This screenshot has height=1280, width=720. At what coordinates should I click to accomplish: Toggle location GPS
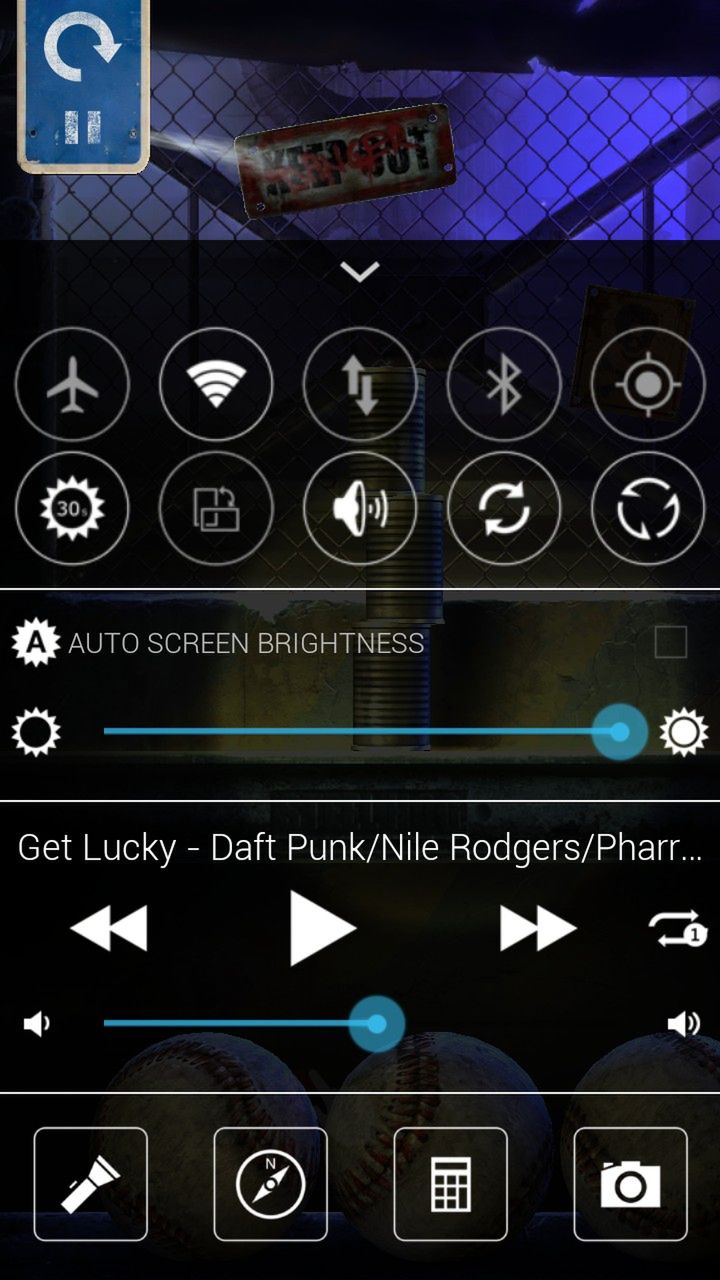point(648,384)
